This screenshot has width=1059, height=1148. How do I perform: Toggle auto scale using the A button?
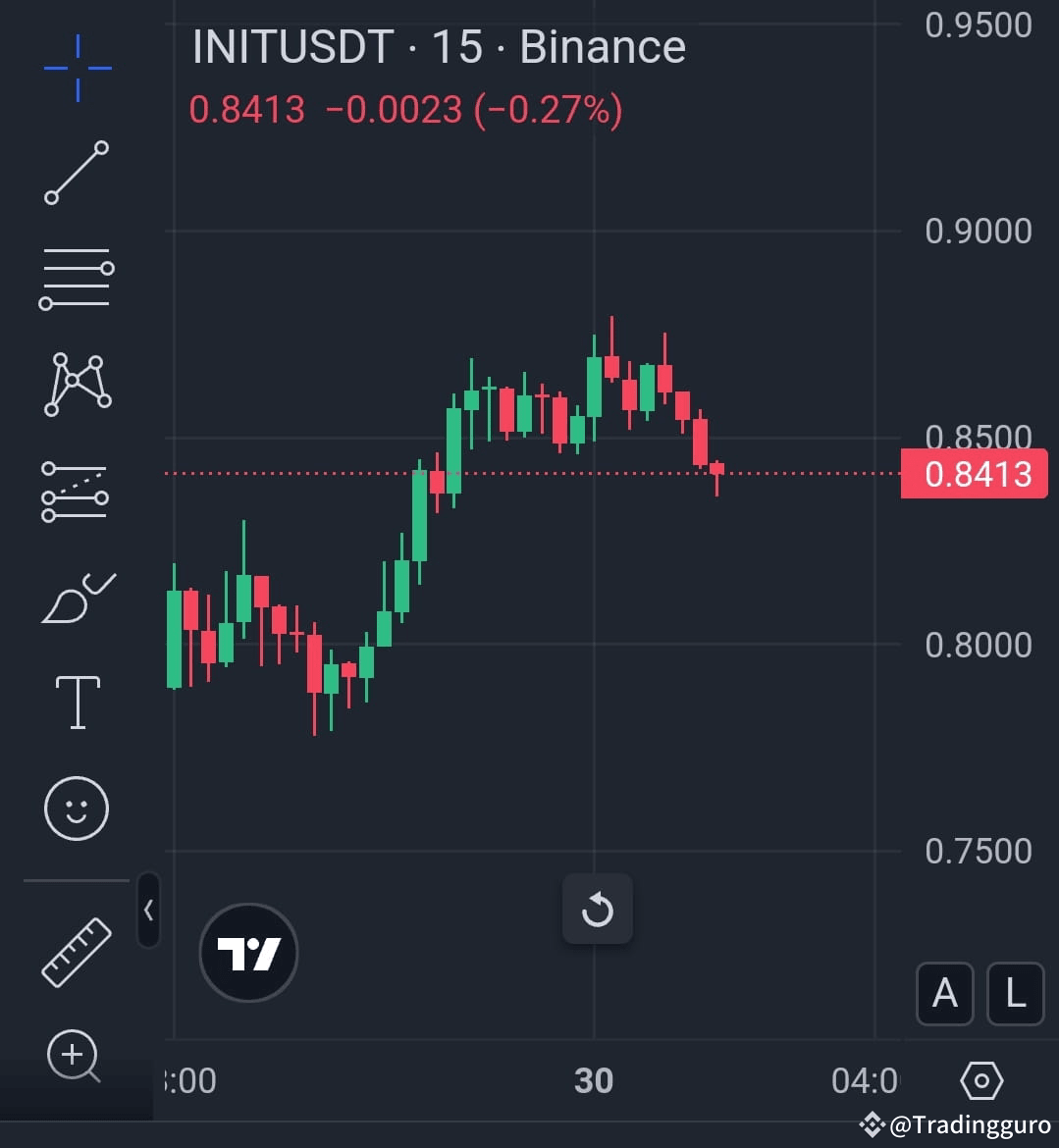[944, 994]
